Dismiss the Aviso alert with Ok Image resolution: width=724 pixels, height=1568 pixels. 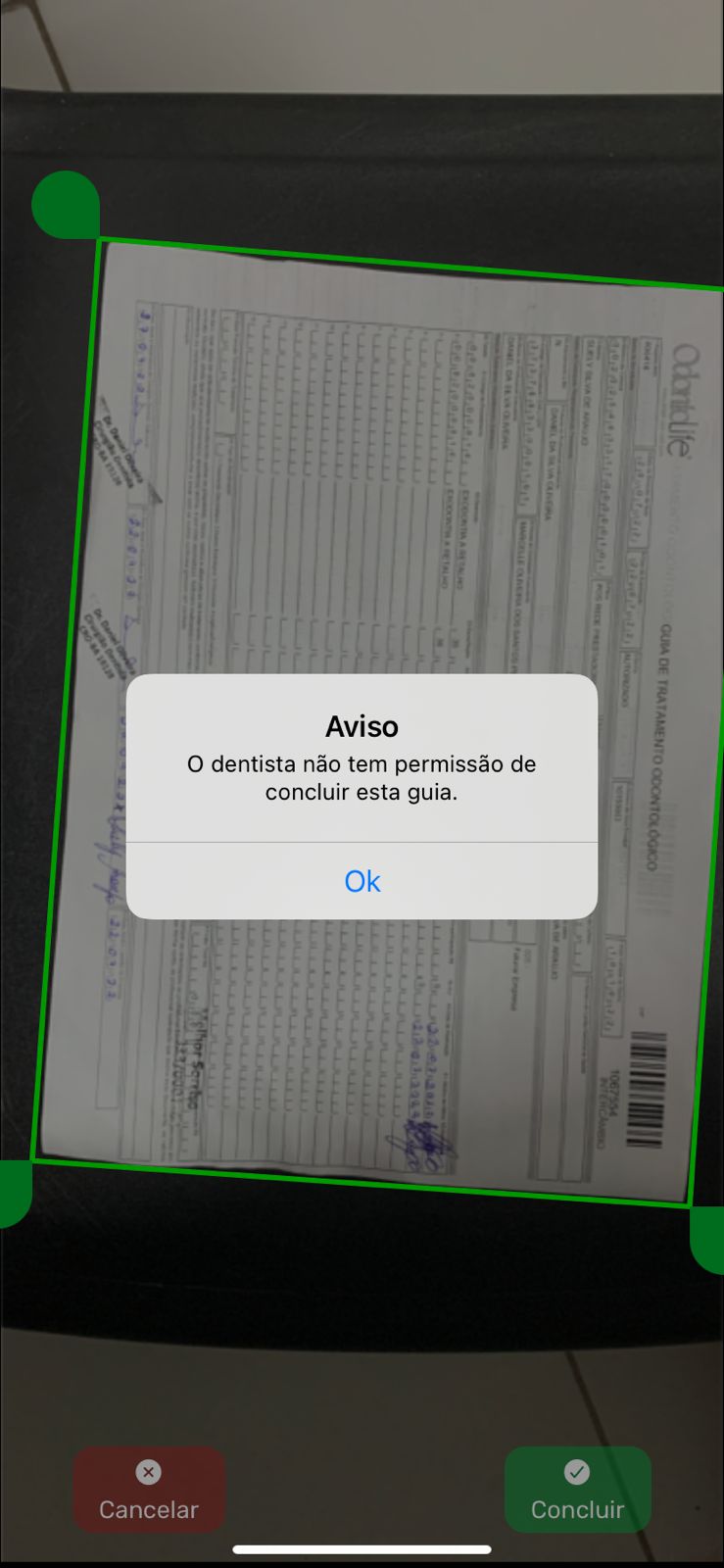click(x=362, y=881)
